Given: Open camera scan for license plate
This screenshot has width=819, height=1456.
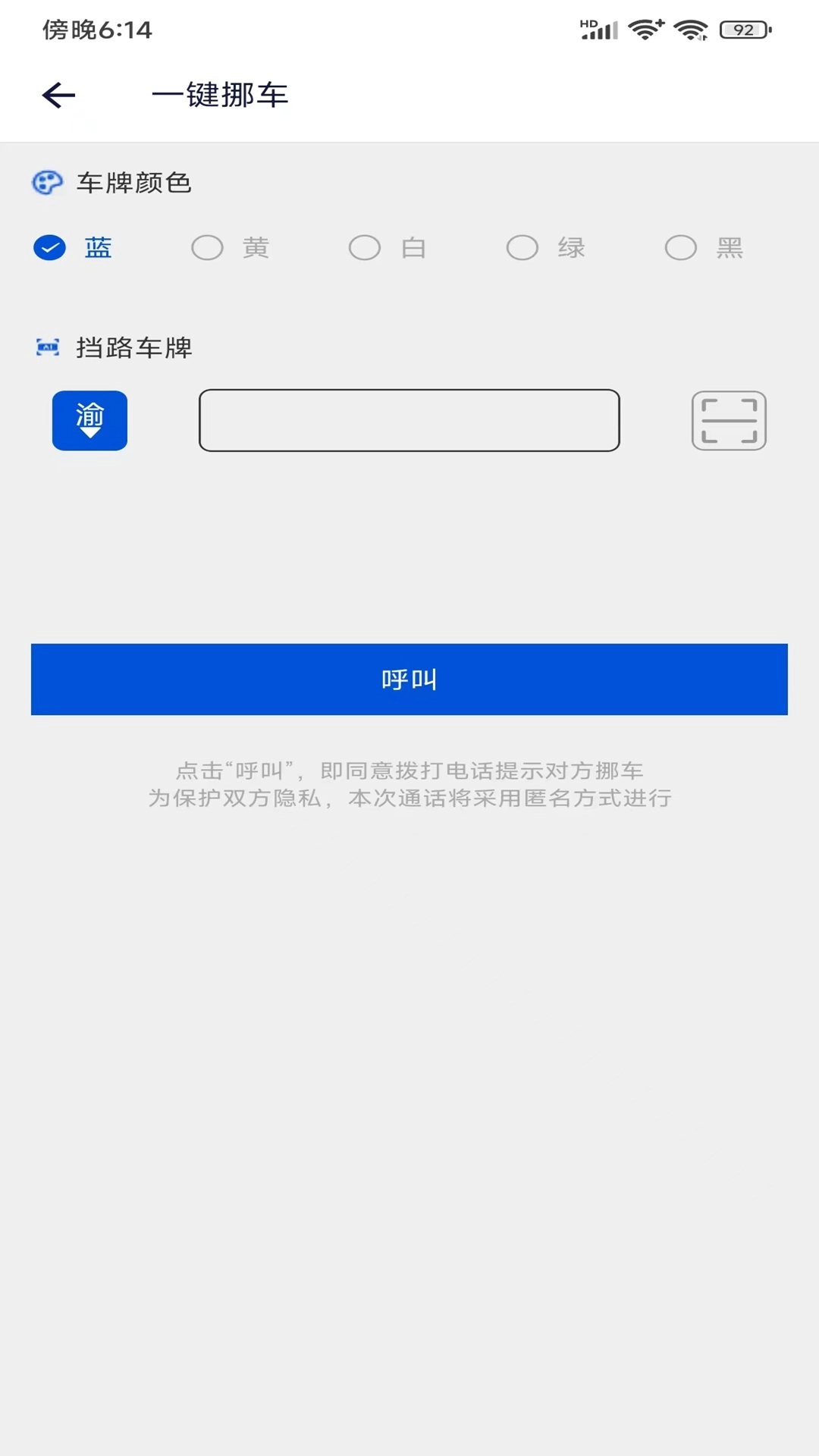Looking at the screenshot, I should (x=728, y=421).
